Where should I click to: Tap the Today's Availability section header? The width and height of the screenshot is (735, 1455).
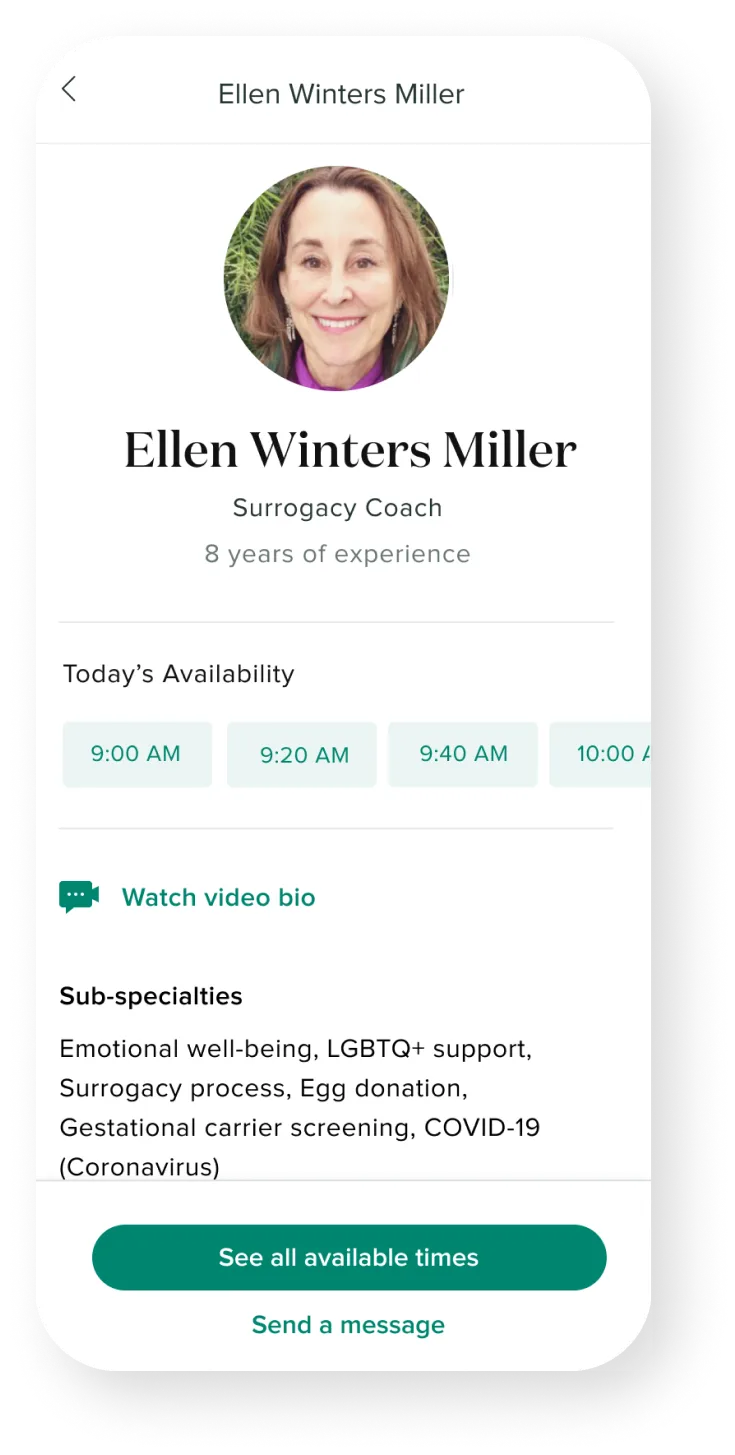click(x=178, y=674)
